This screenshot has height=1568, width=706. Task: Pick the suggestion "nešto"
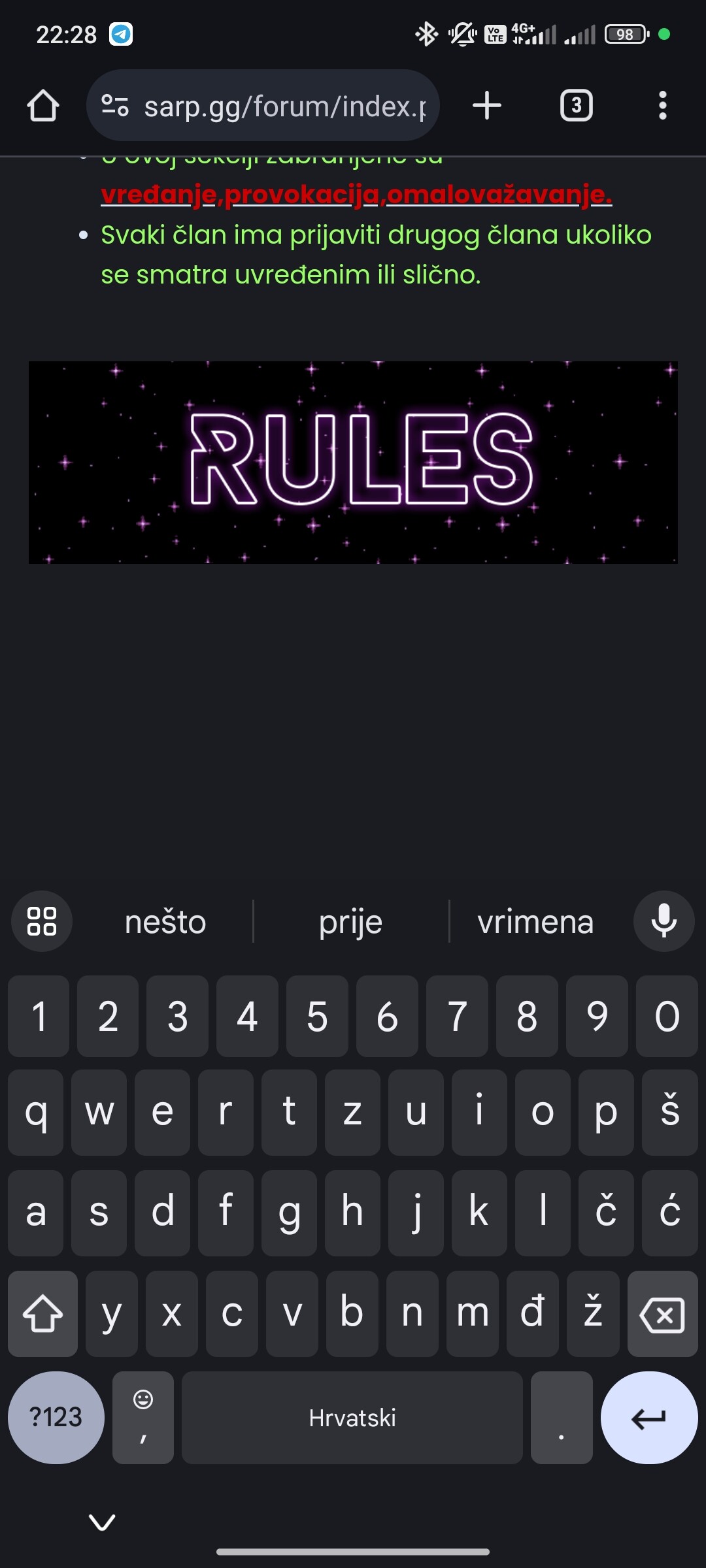(165, 922)
